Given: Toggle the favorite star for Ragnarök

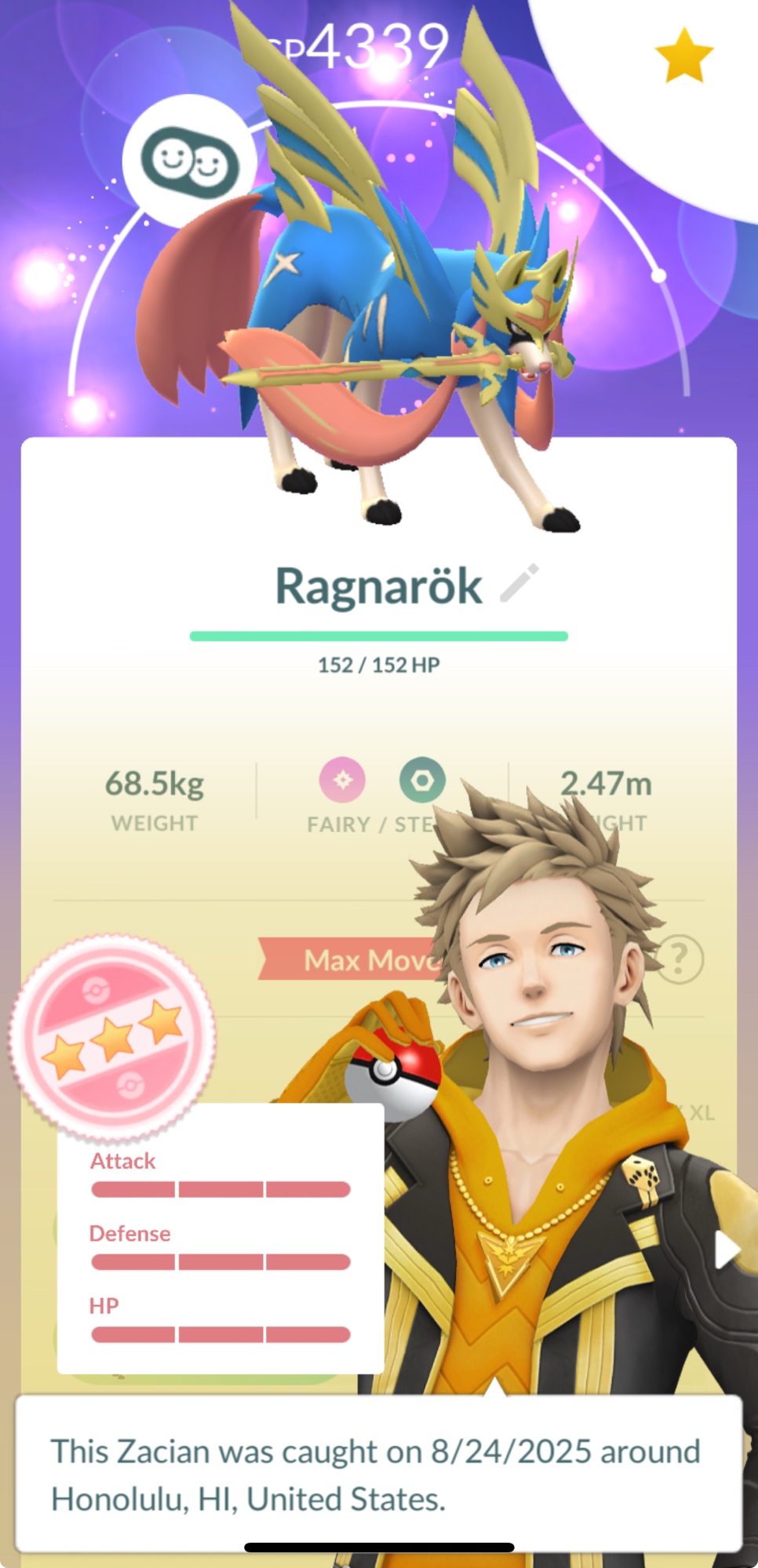Looking at the screenshot, I should 683,56.
